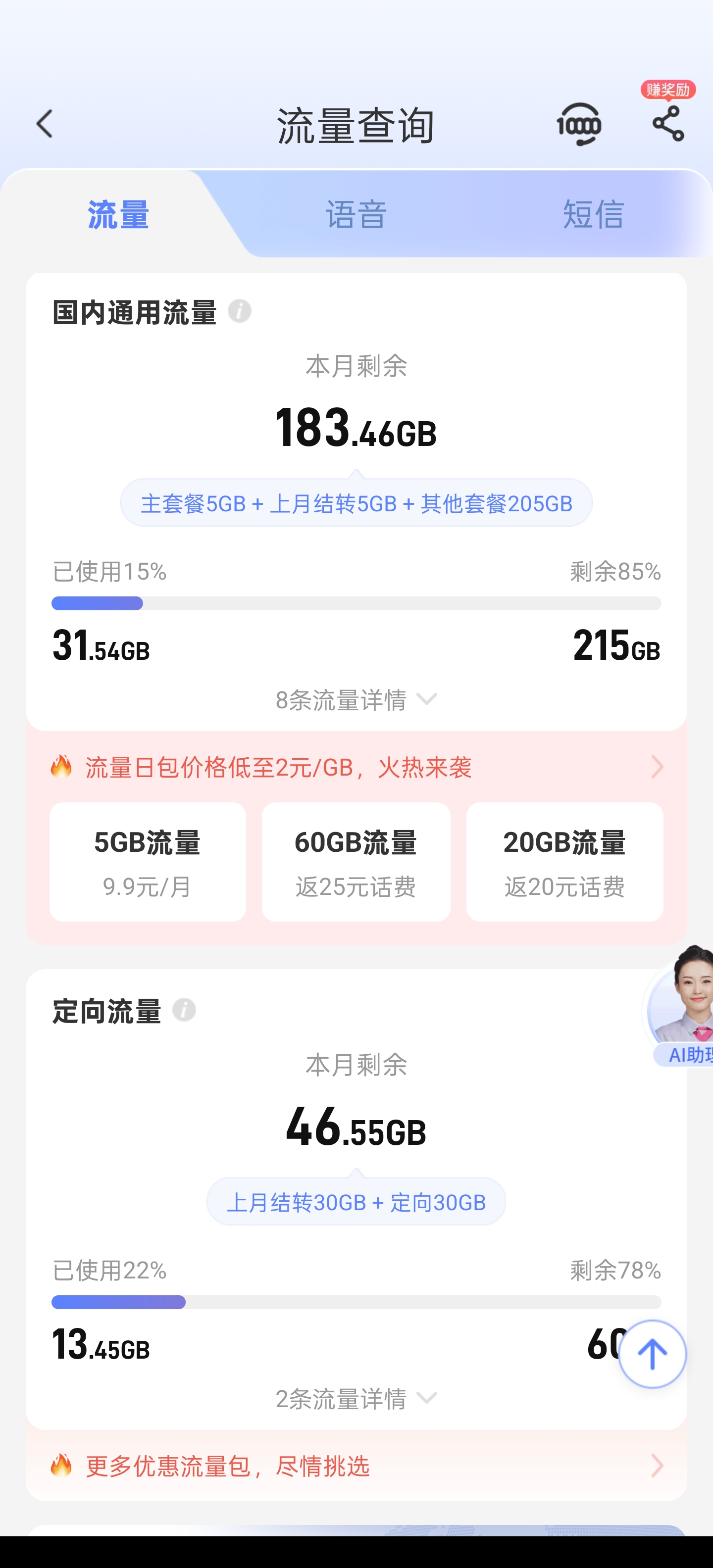Open 更多优惠流量包，尽情挑选 link

pyautogui.click(x=356, y=1466)
